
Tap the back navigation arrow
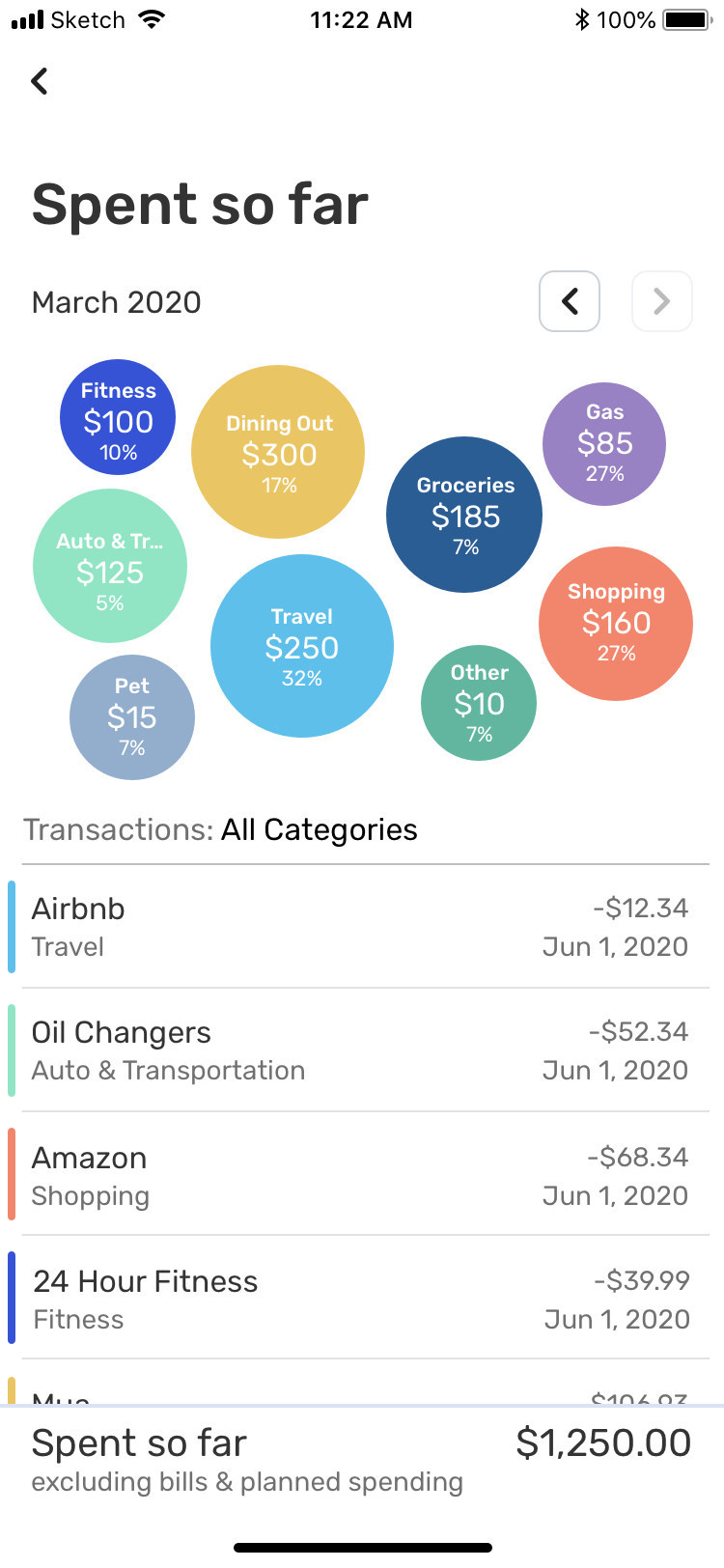[x=39, y=81]
